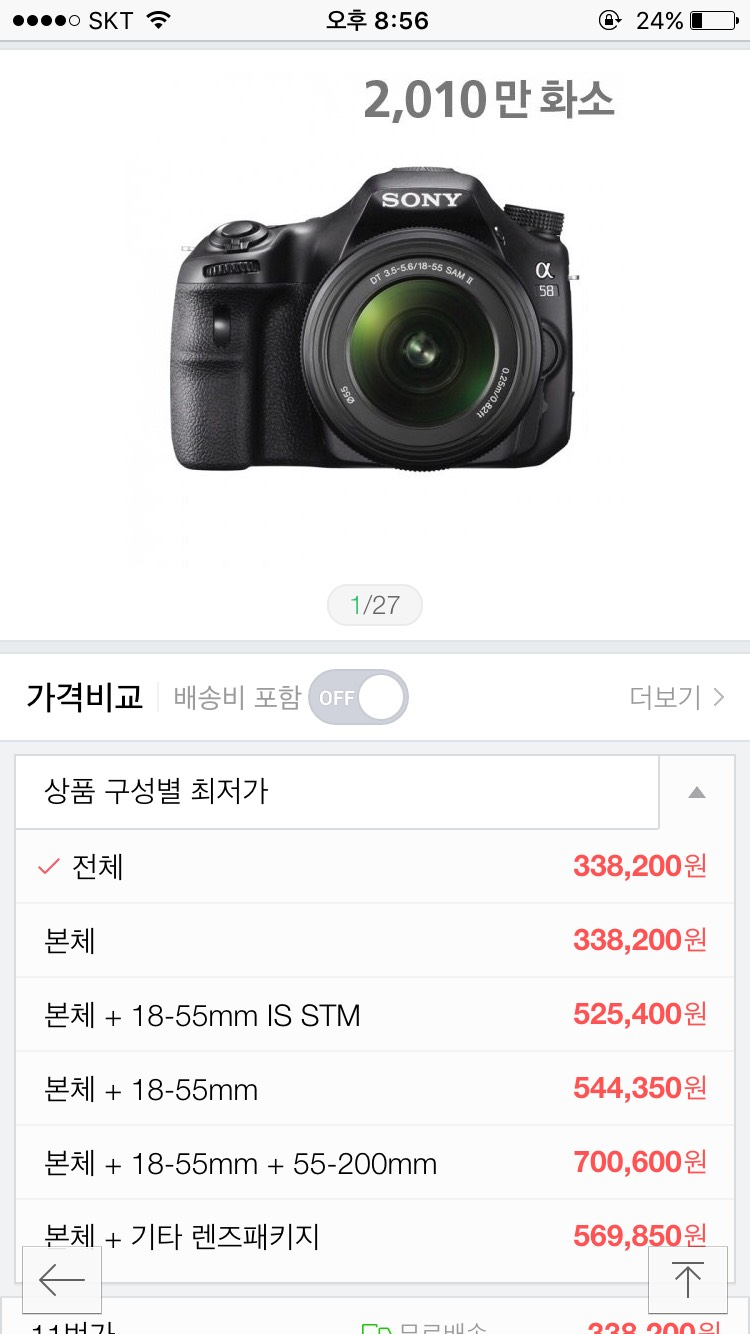Collapse the 상품 구성별 최저가 dropdown
750x1334 pixels.
[x=697, y=793]
